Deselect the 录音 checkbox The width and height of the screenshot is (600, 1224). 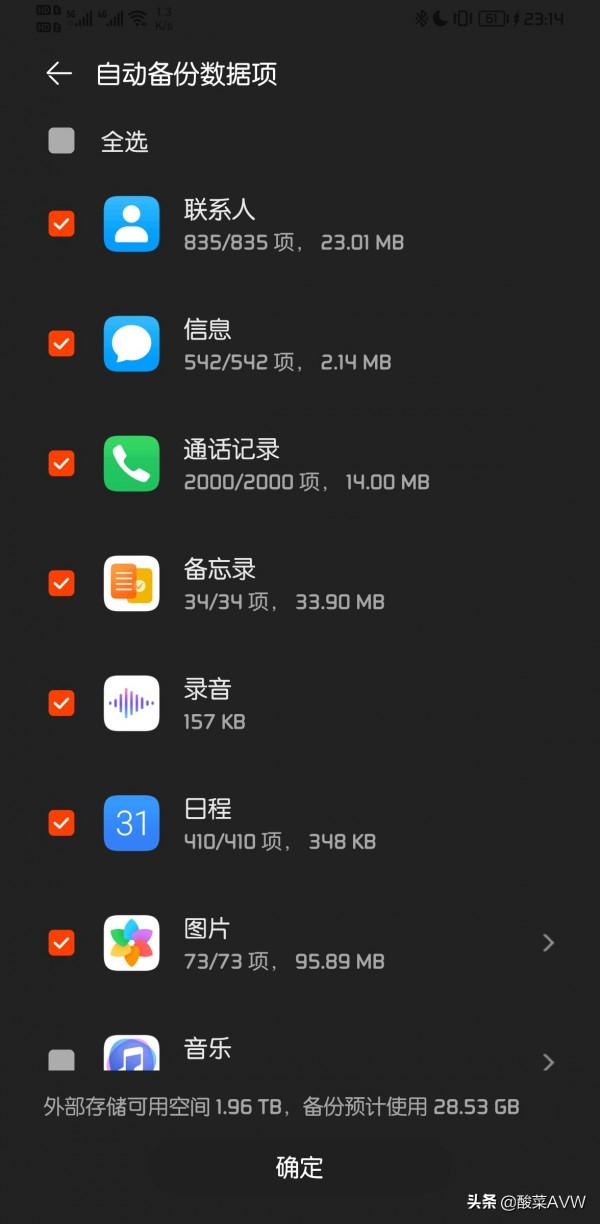pos(62,703)
